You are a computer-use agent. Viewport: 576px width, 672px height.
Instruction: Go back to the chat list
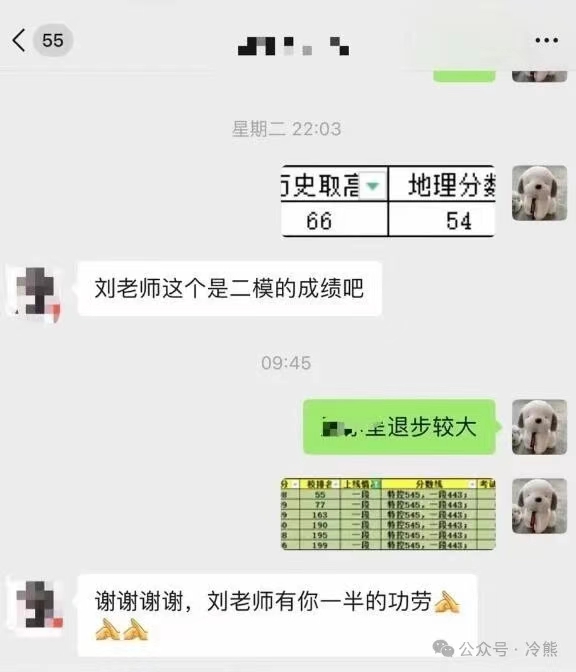point(19,41)
